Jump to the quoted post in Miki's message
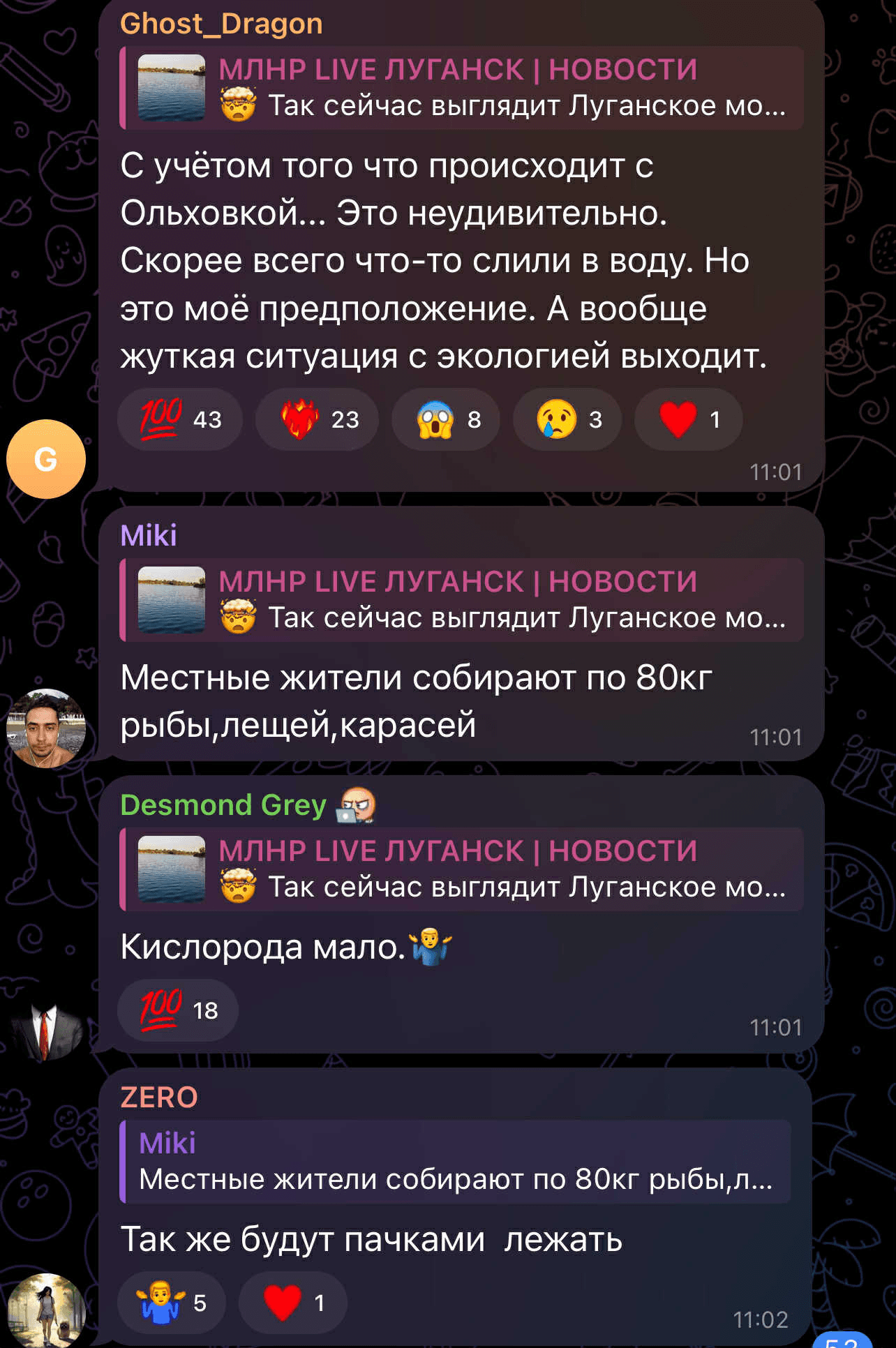The height and width of the screenshot is (1348, 896). pyautogui.click(x=461, y=600)
